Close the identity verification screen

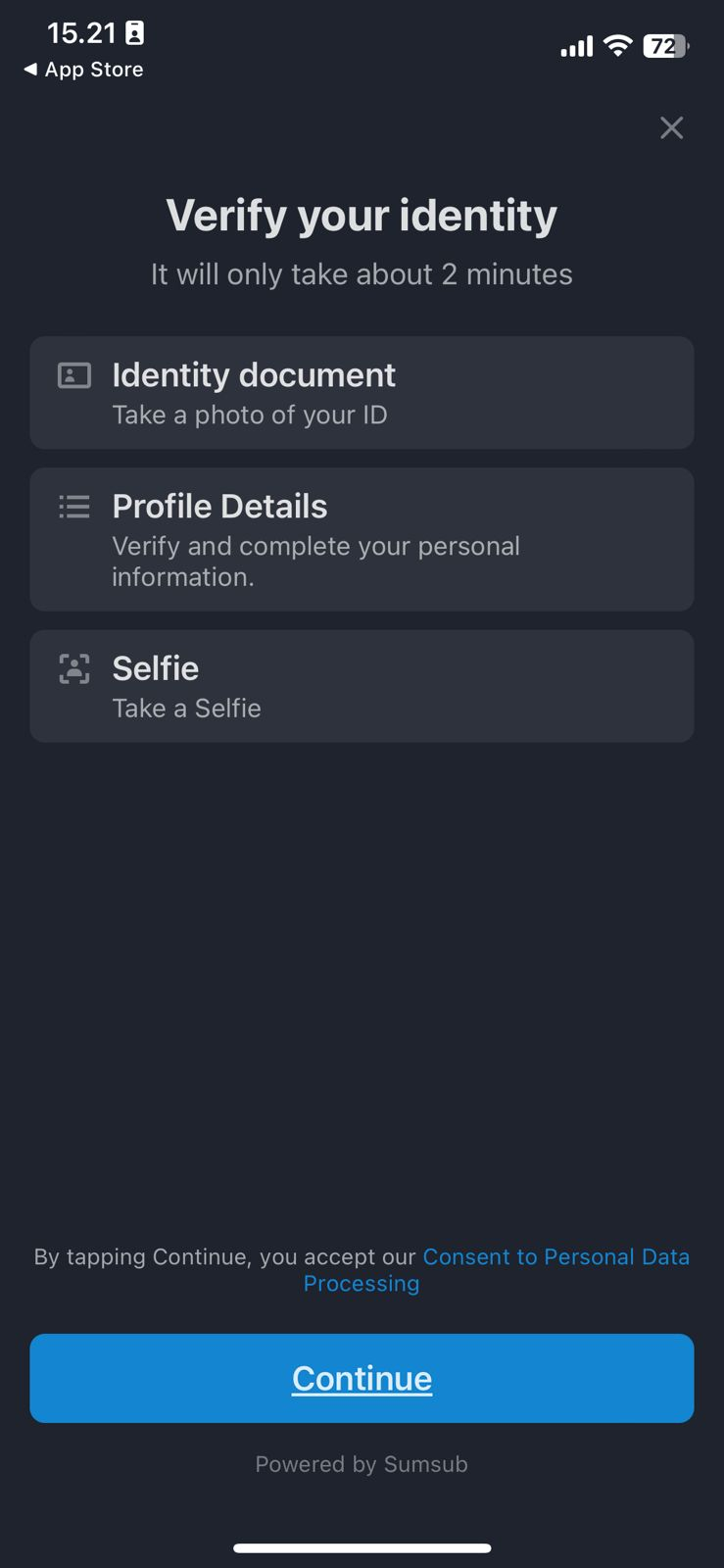[671, 127]
